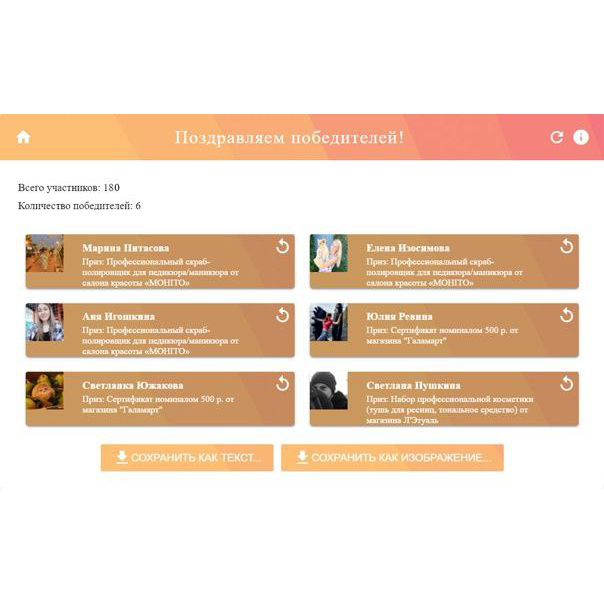This screenshot has width=604, height=604.
Task: Tap Сохранить как изображение button
Action: (392, 457)
